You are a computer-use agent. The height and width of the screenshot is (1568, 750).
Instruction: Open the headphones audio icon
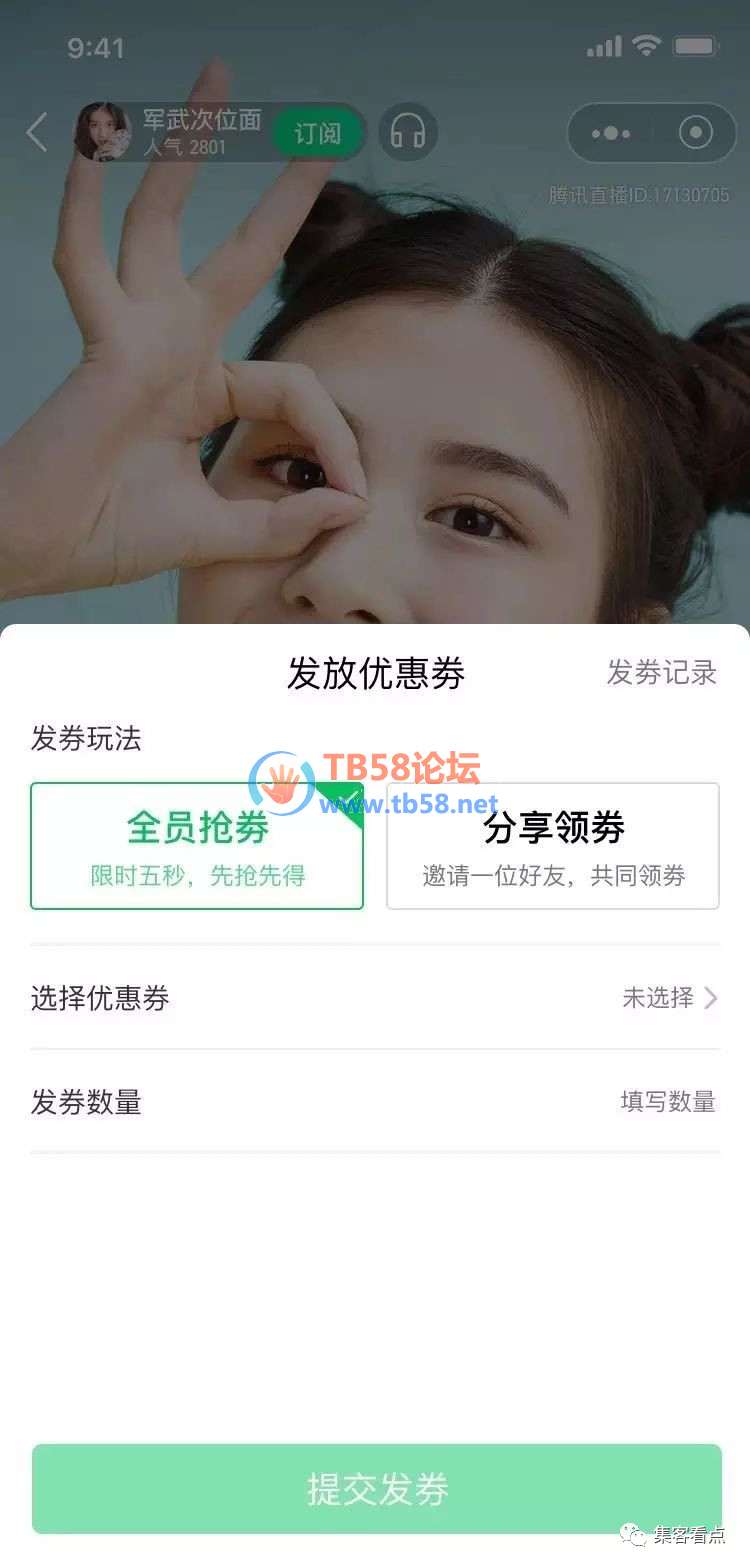[408, 132]
